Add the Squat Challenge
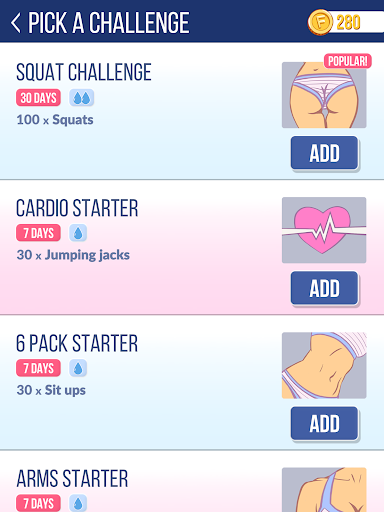The image size is (384, 512). pyautogui.click(x=324, y=153)
